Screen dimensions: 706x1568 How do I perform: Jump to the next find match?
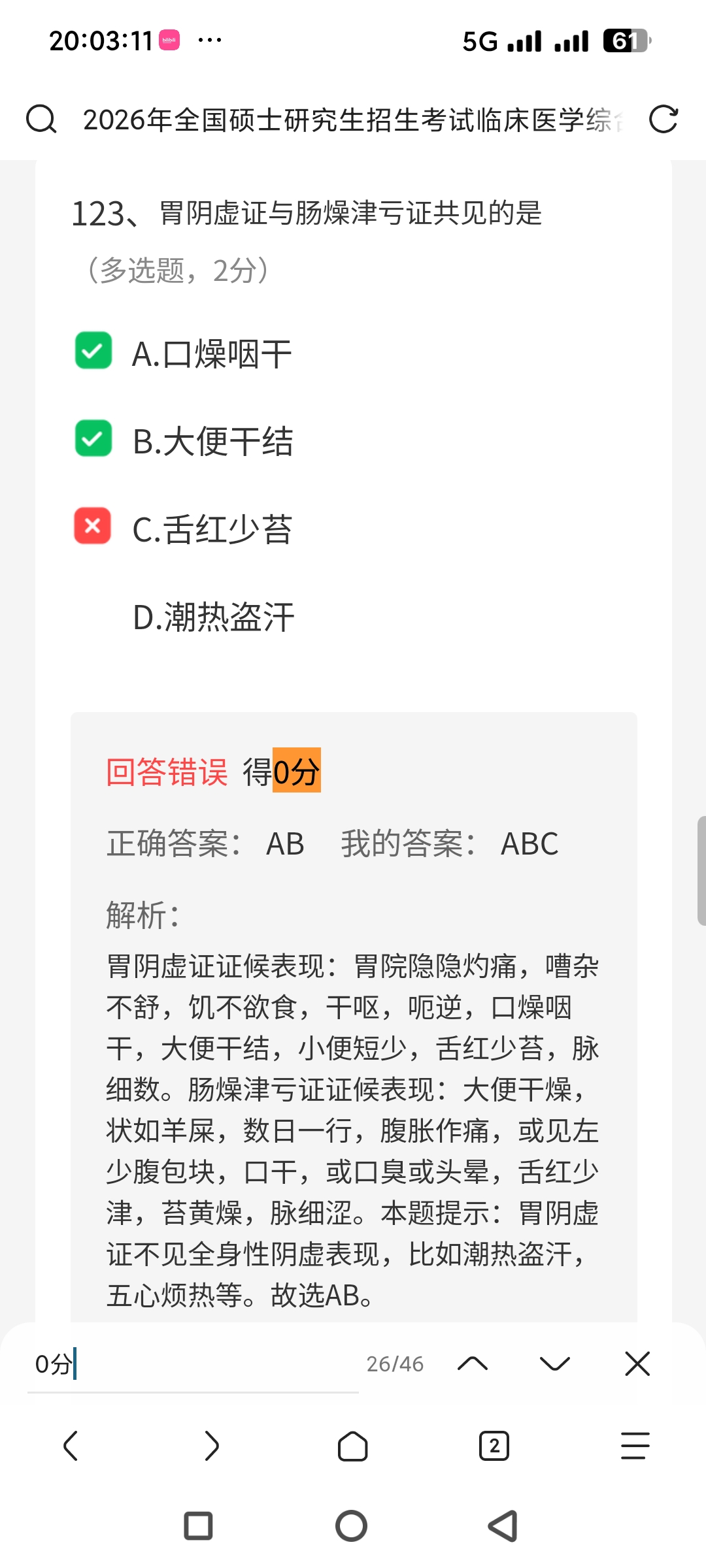(x=555, y=1364)
